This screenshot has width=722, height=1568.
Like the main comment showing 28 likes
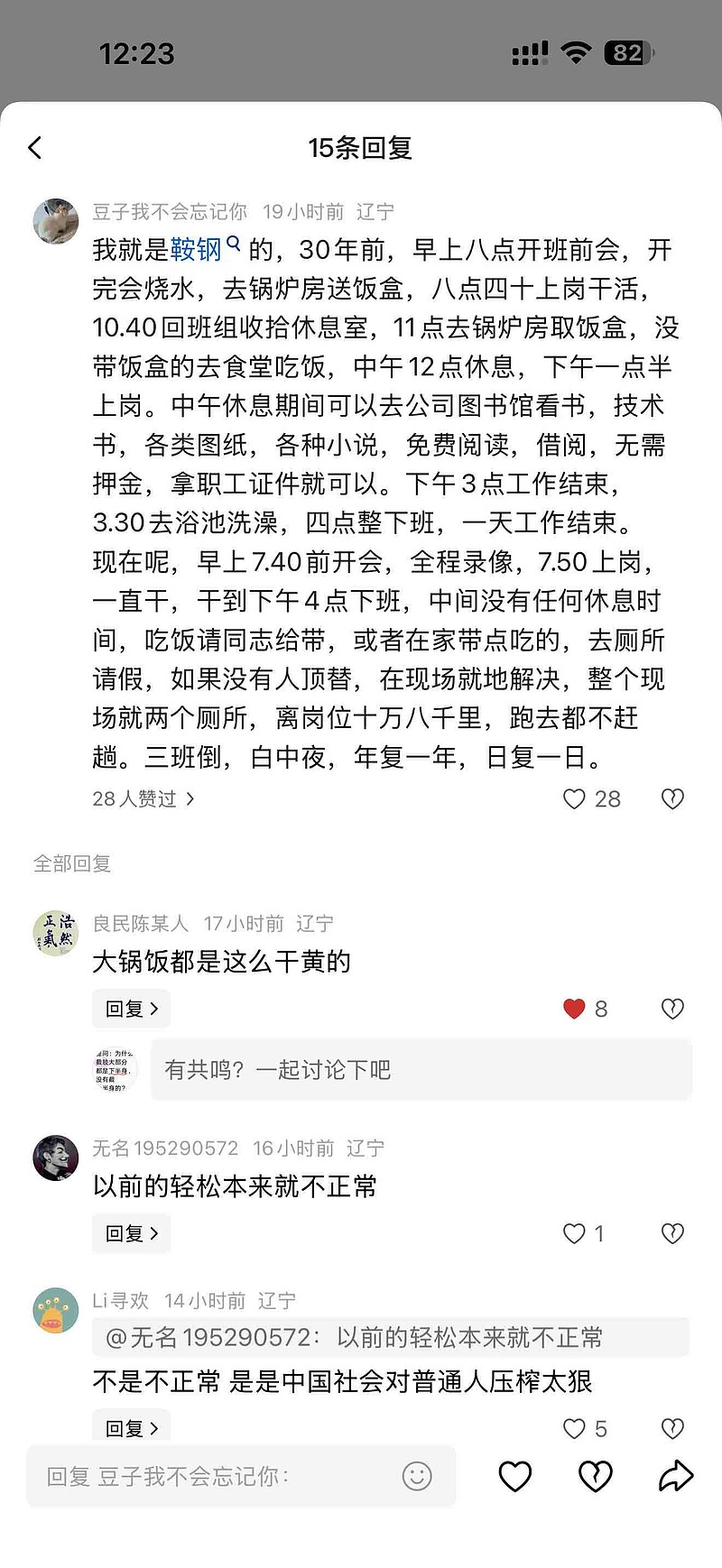pos(574,798)
